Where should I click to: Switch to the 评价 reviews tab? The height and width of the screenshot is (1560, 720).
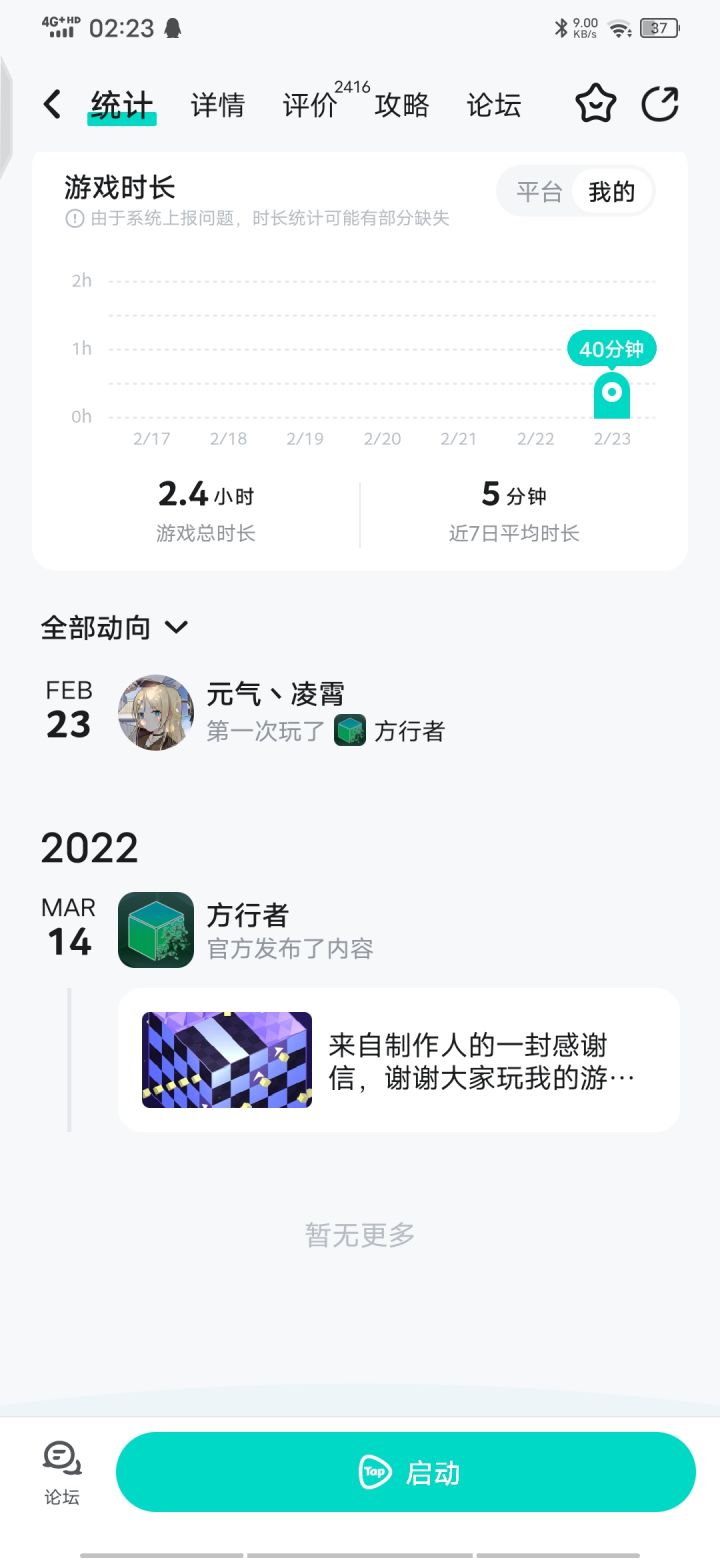click(311, 106)
